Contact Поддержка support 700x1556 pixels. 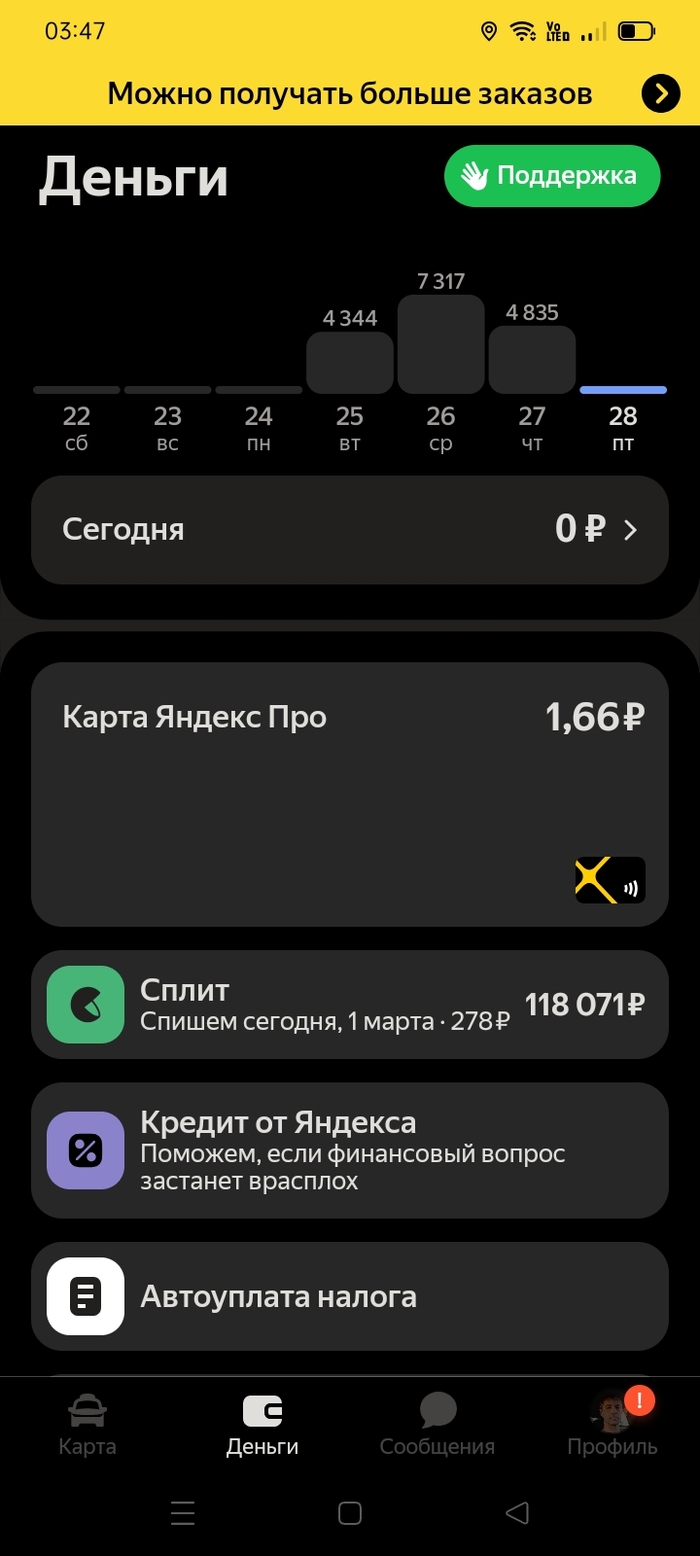click(x=552, y=176)
